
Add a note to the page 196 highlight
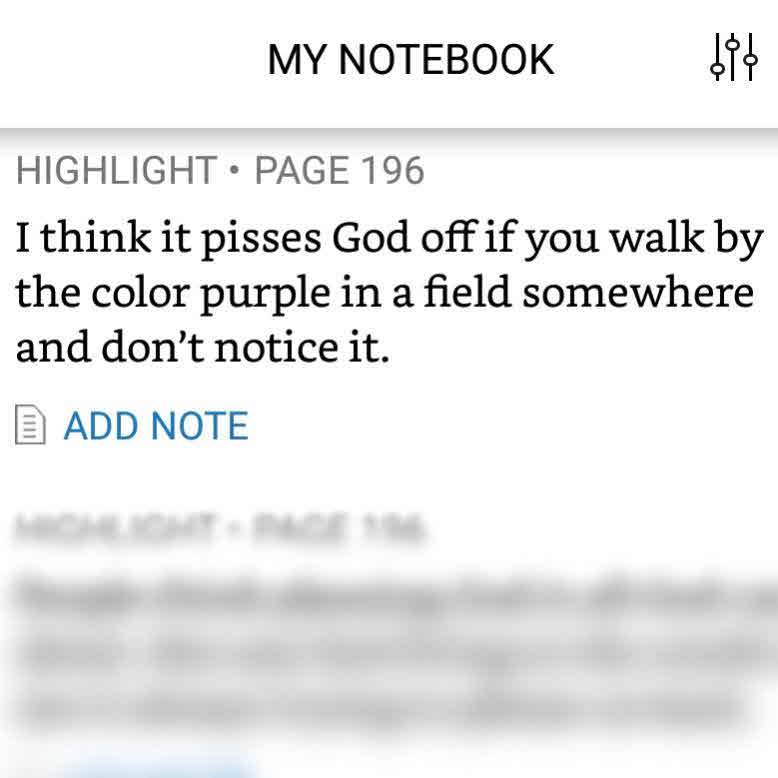coord(154,426)
